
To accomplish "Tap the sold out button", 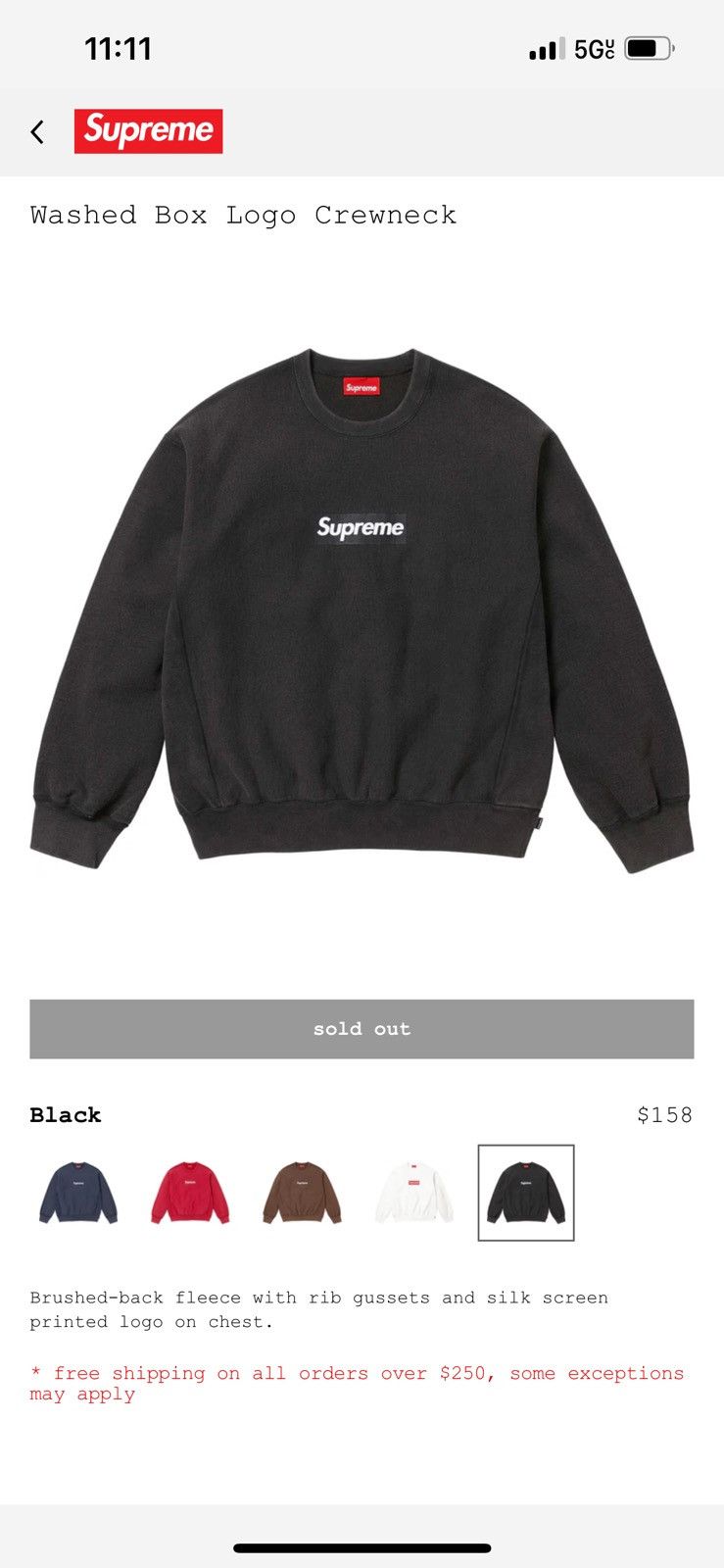I will coord(362,1029).
